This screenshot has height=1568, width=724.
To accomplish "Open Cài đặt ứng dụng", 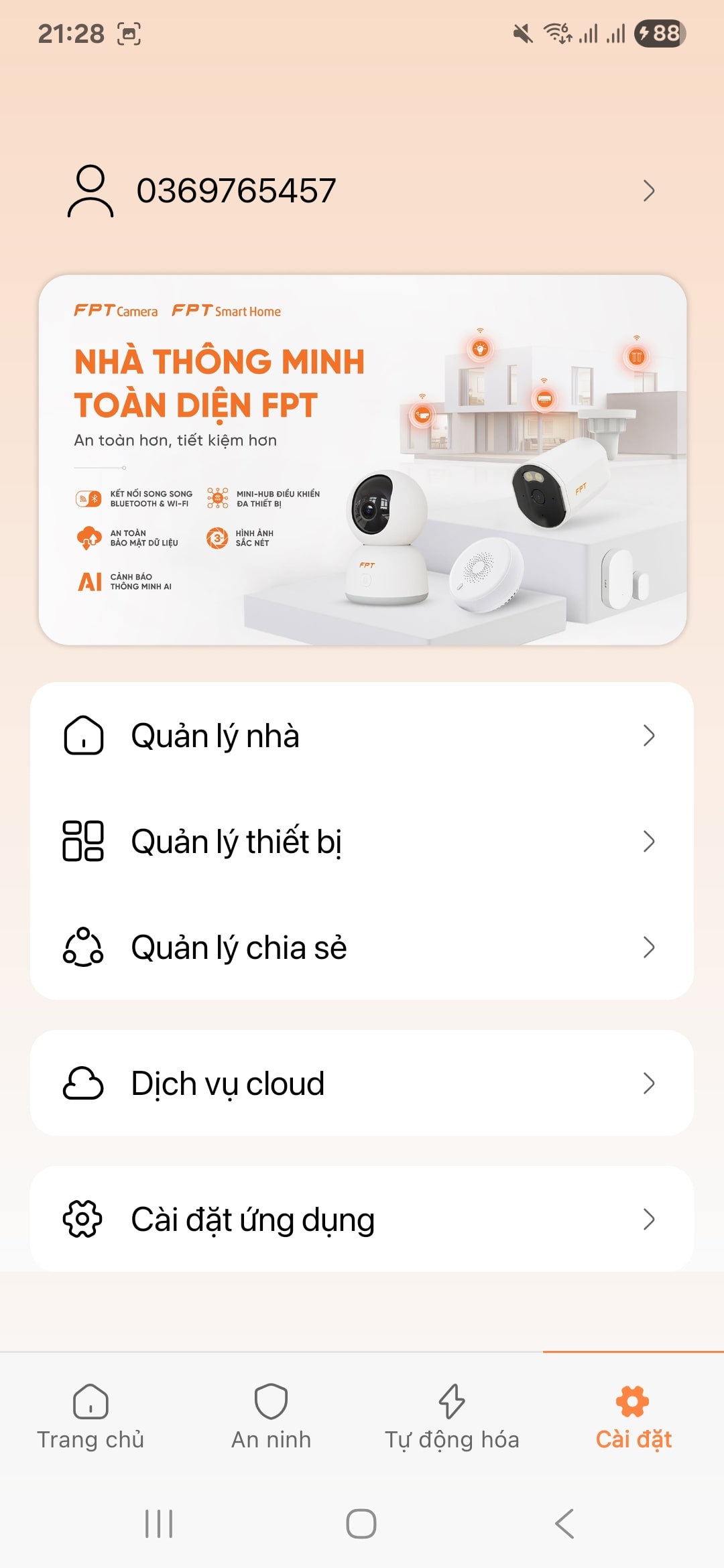I will pos(362,1220).
